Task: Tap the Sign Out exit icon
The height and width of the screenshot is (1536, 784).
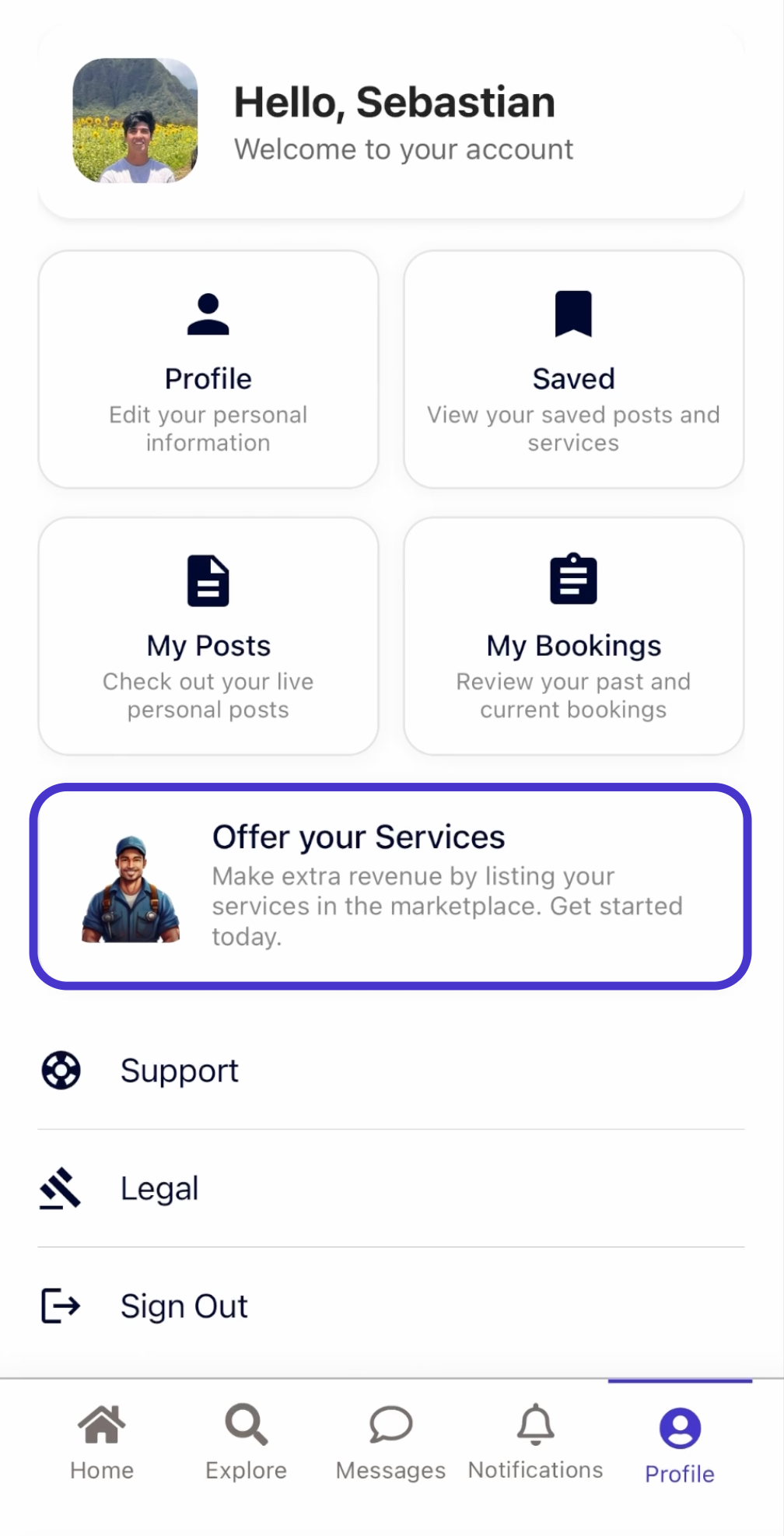Action: pyautogui.click(x=60, y=1306)
